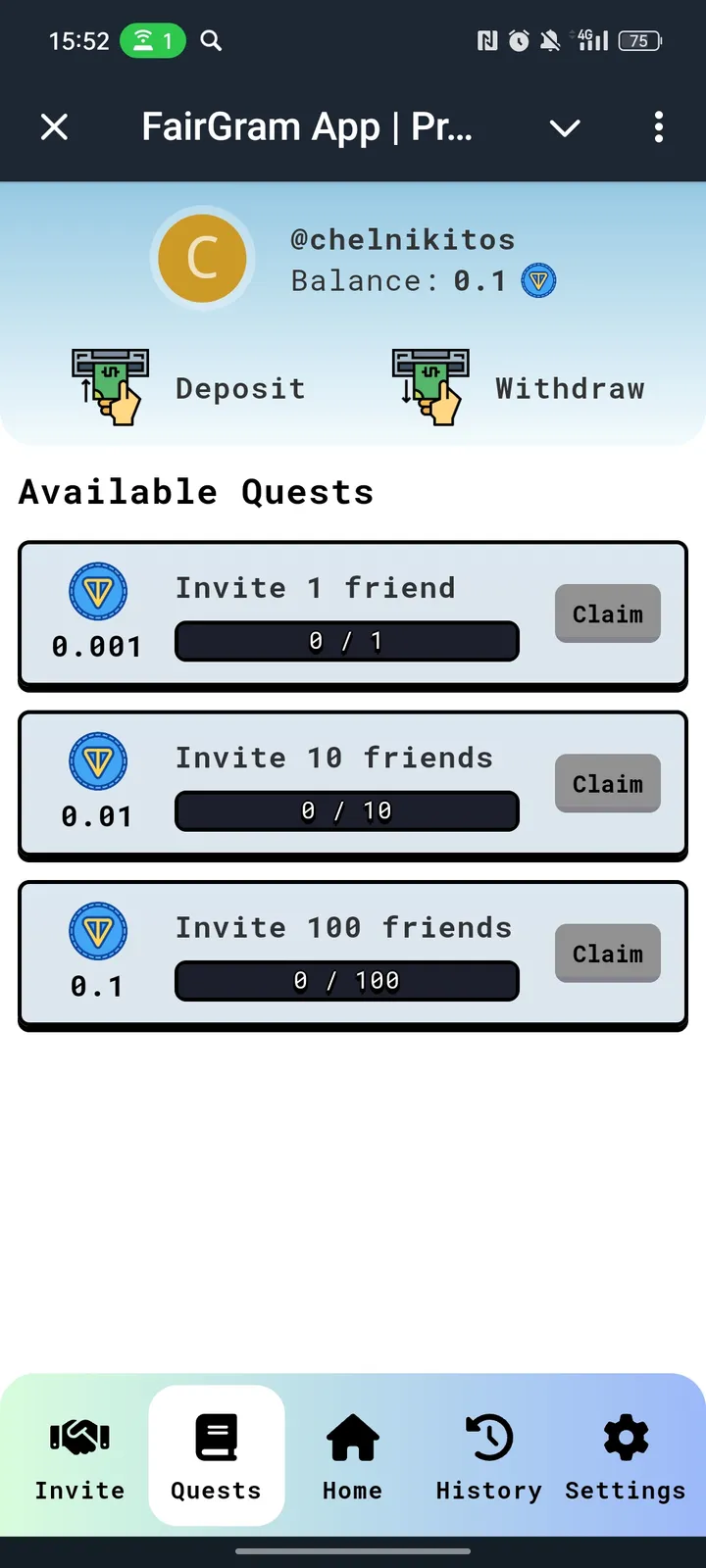Open the three-dot overflow menu

tap(658, 127)
